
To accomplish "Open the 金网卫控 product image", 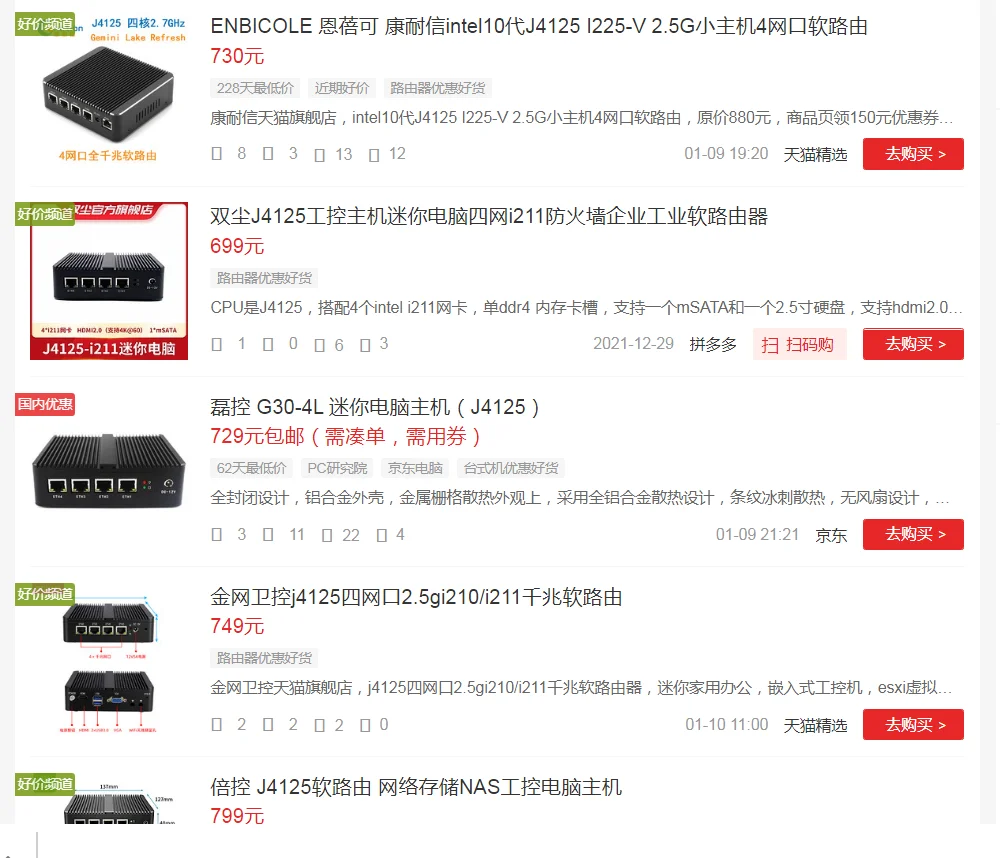I will click(108, 661).
